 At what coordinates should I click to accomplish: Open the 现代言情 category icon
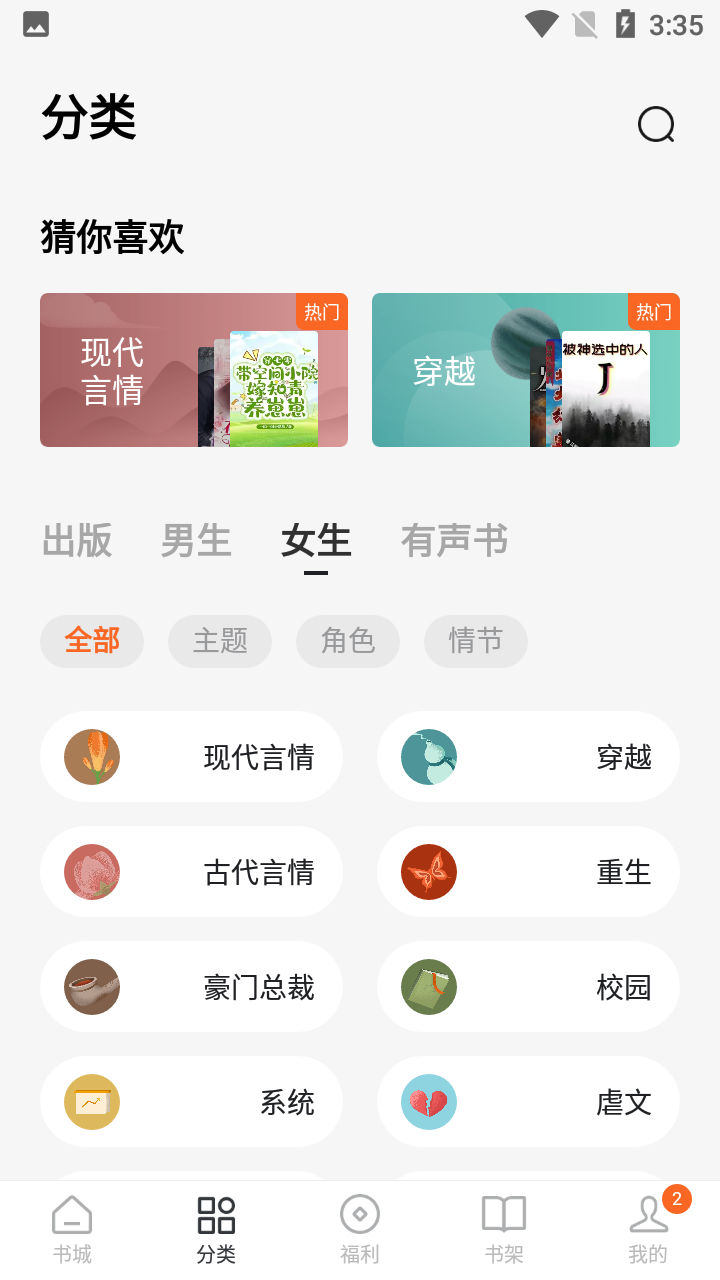tap(92, 756)
